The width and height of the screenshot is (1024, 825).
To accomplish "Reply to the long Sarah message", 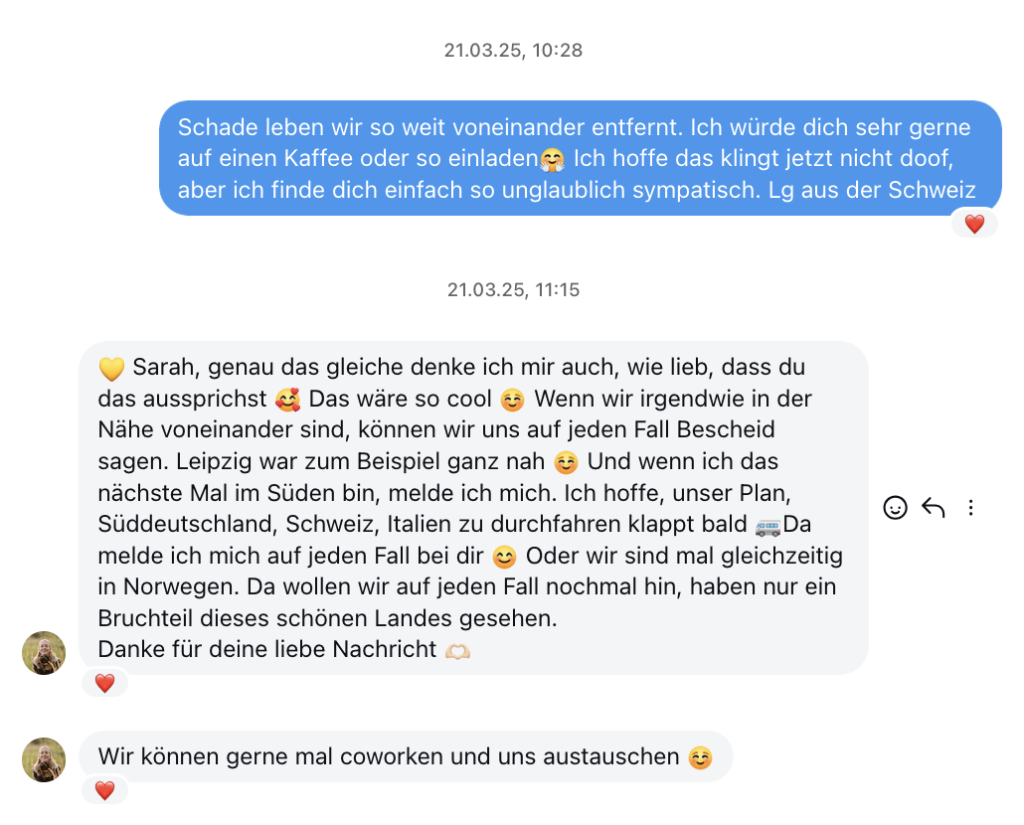I will point(933,508).
